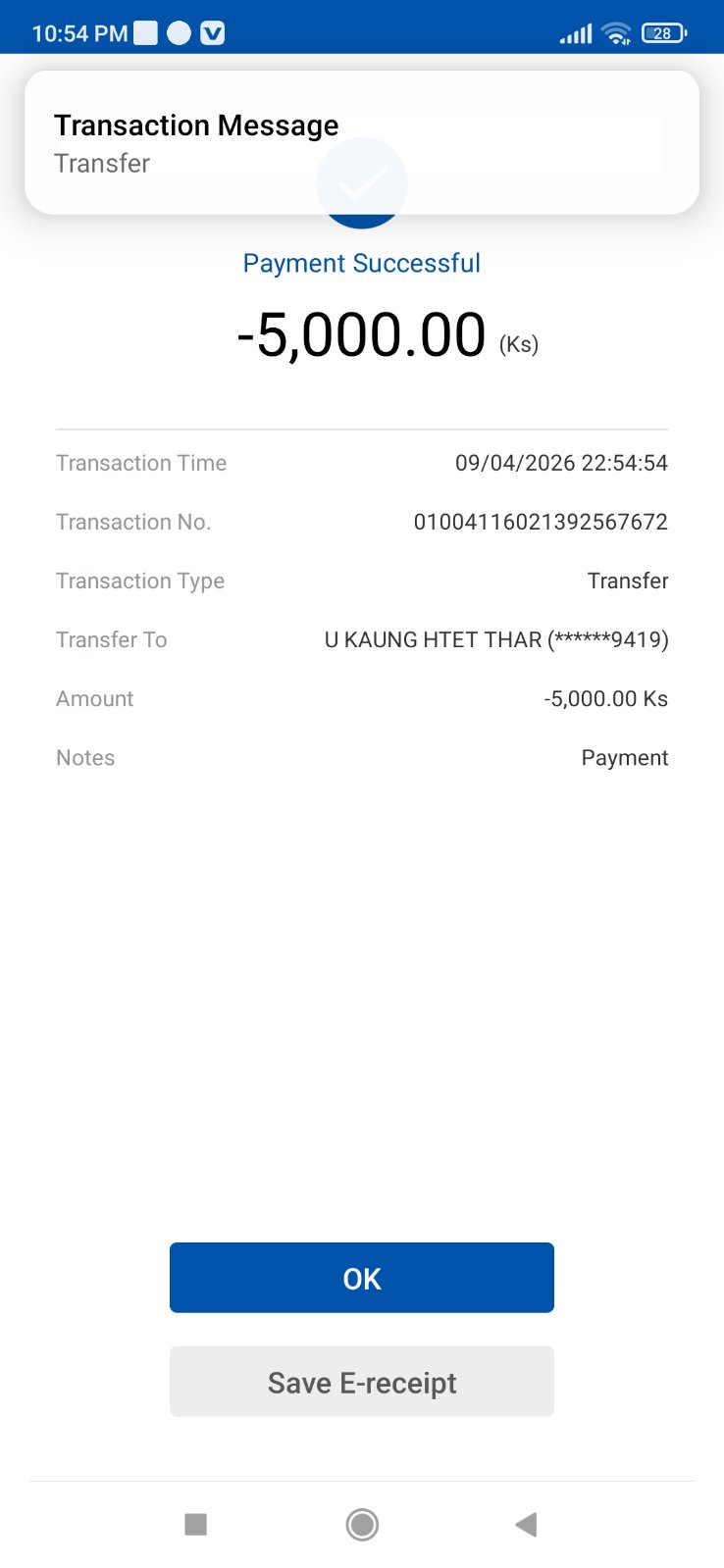Tap the system home button
This screenshot has width=724, height=1568.
coord(362,1524)
